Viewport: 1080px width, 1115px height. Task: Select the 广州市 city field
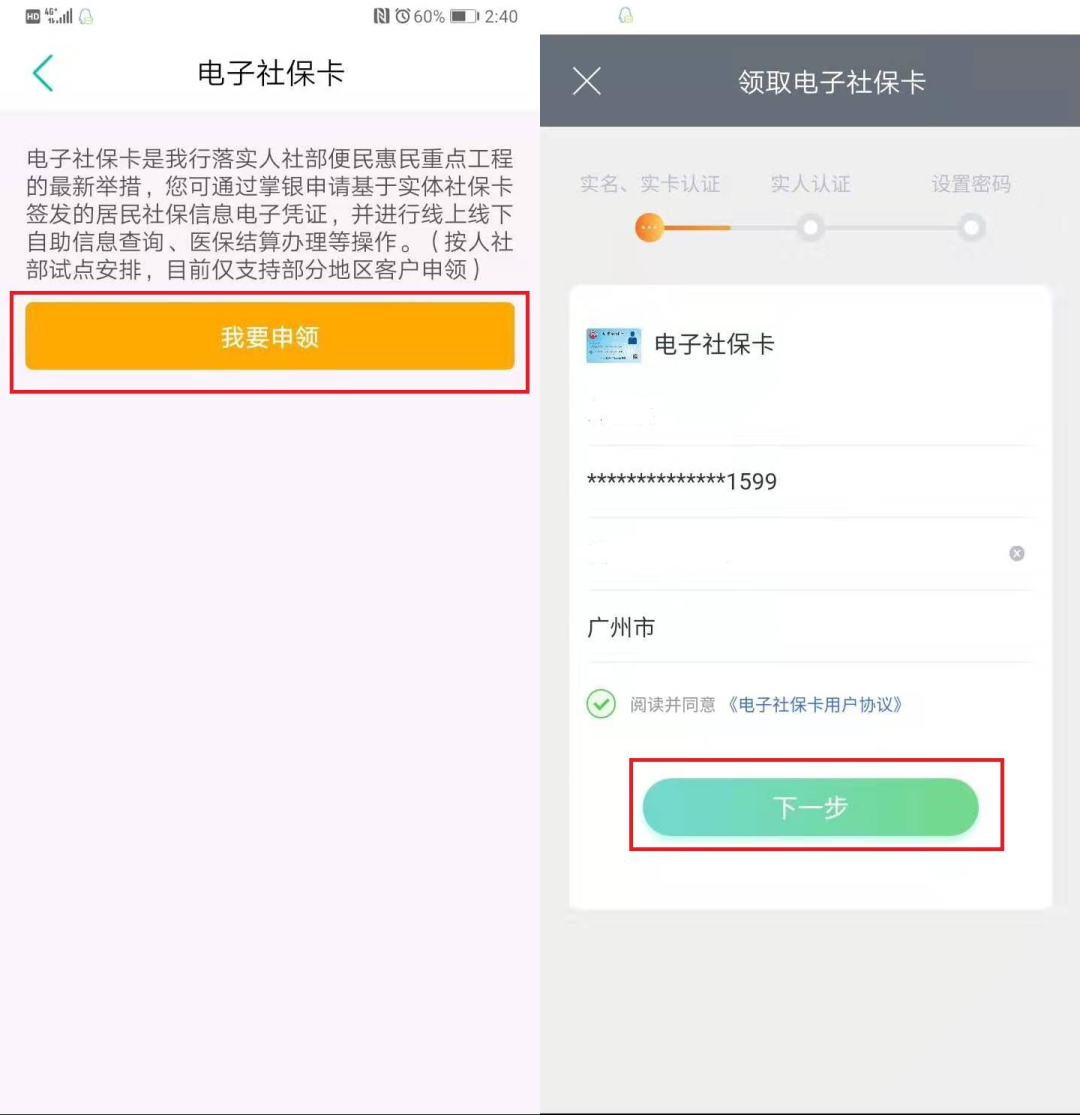(808, 628)
